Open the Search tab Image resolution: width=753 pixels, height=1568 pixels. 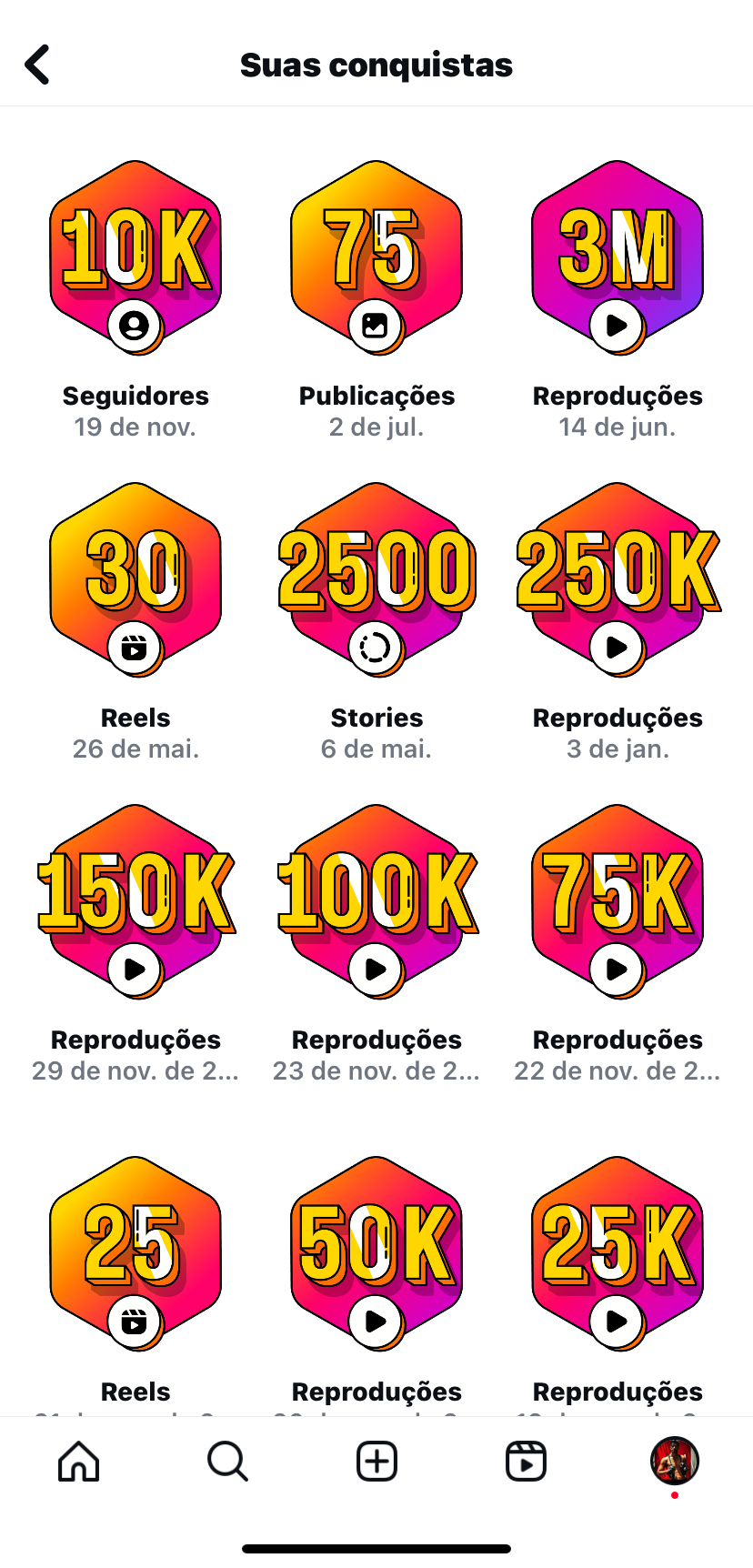227,1462
